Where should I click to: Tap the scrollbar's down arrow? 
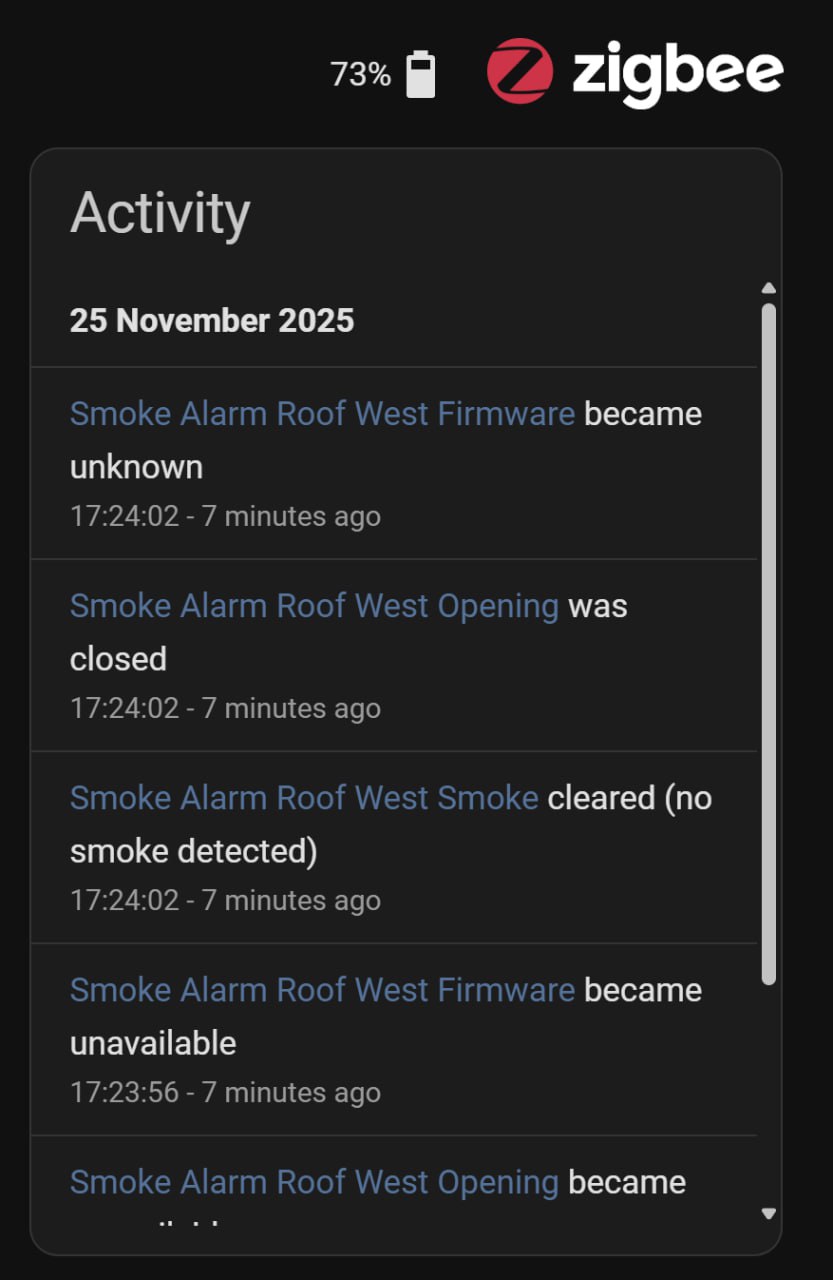768,1214
